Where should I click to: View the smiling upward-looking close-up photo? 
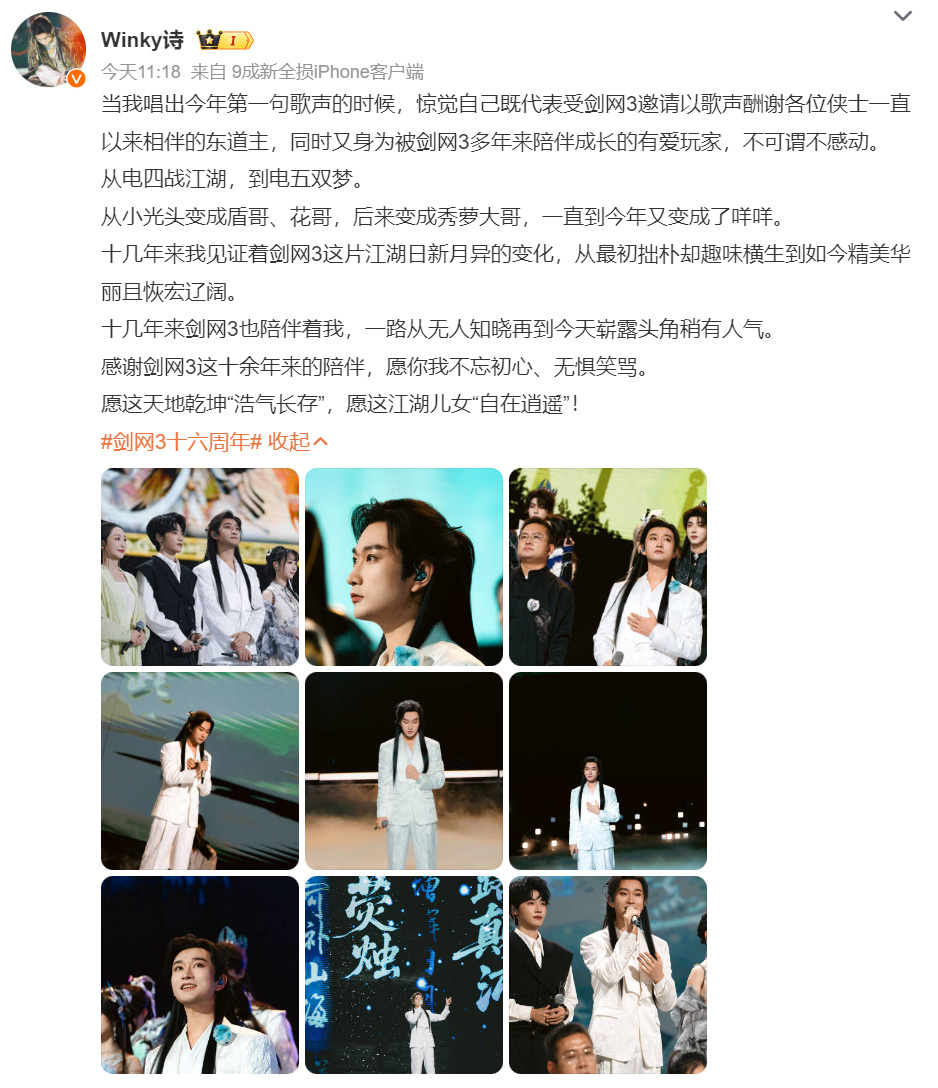coord(200,975)
